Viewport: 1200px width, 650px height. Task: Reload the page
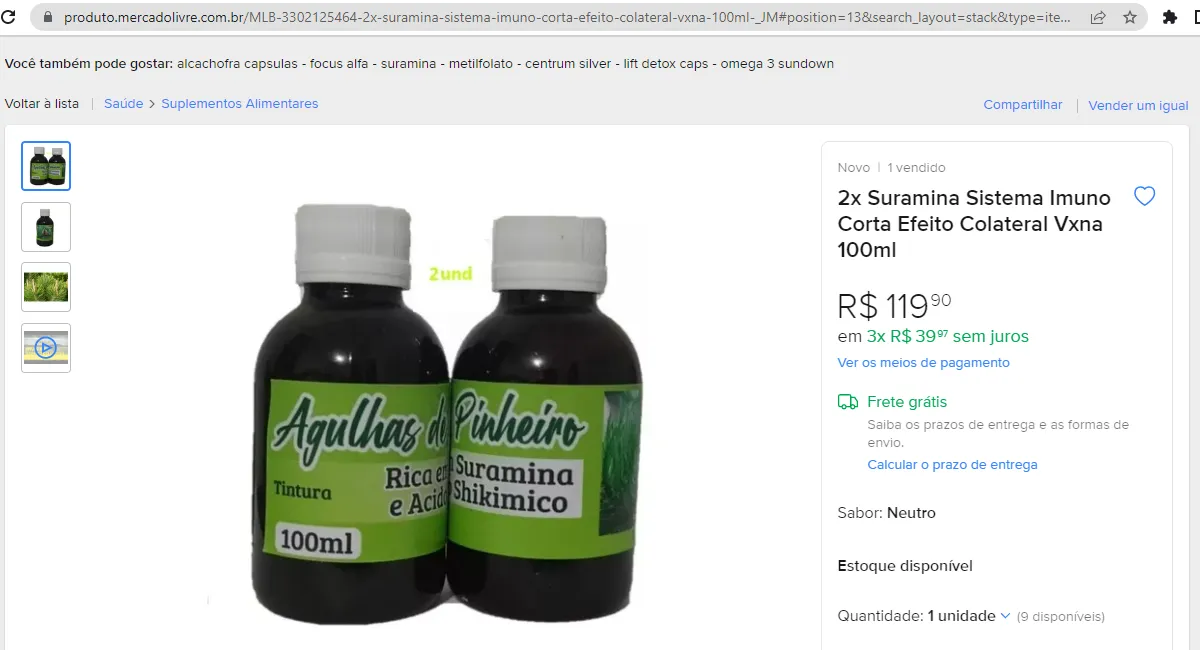click(9, 17)
